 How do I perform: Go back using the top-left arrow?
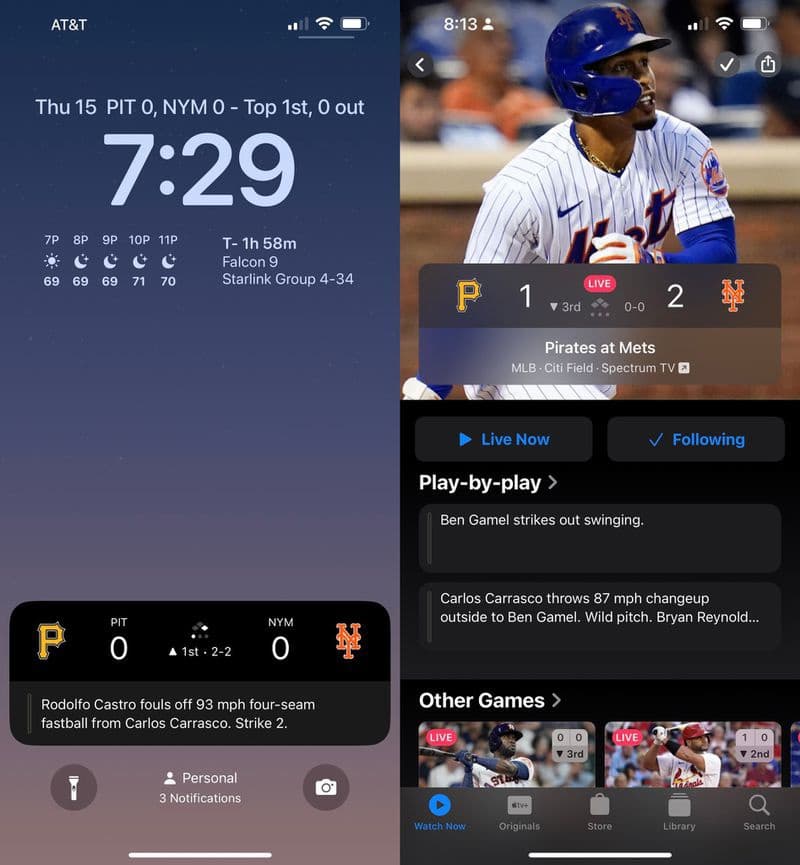[x=420, y=65]
